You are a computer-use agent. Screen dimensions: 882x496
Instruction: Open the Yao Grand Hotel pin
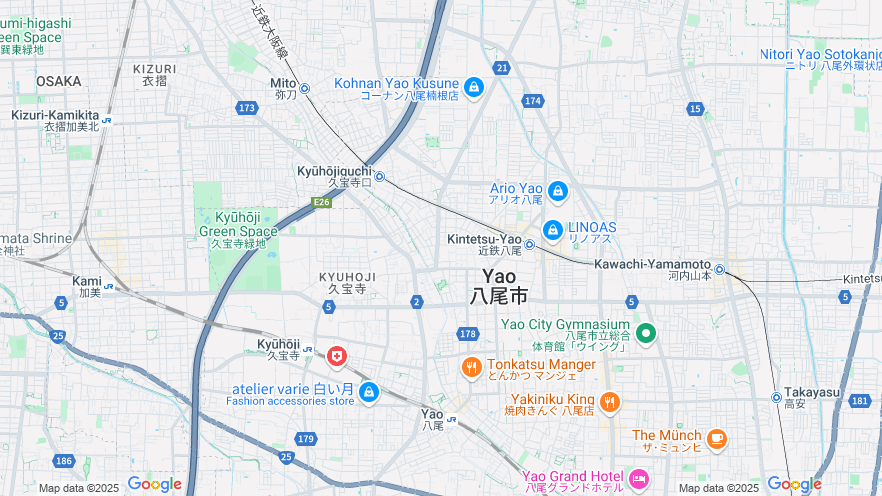[639, 480]
